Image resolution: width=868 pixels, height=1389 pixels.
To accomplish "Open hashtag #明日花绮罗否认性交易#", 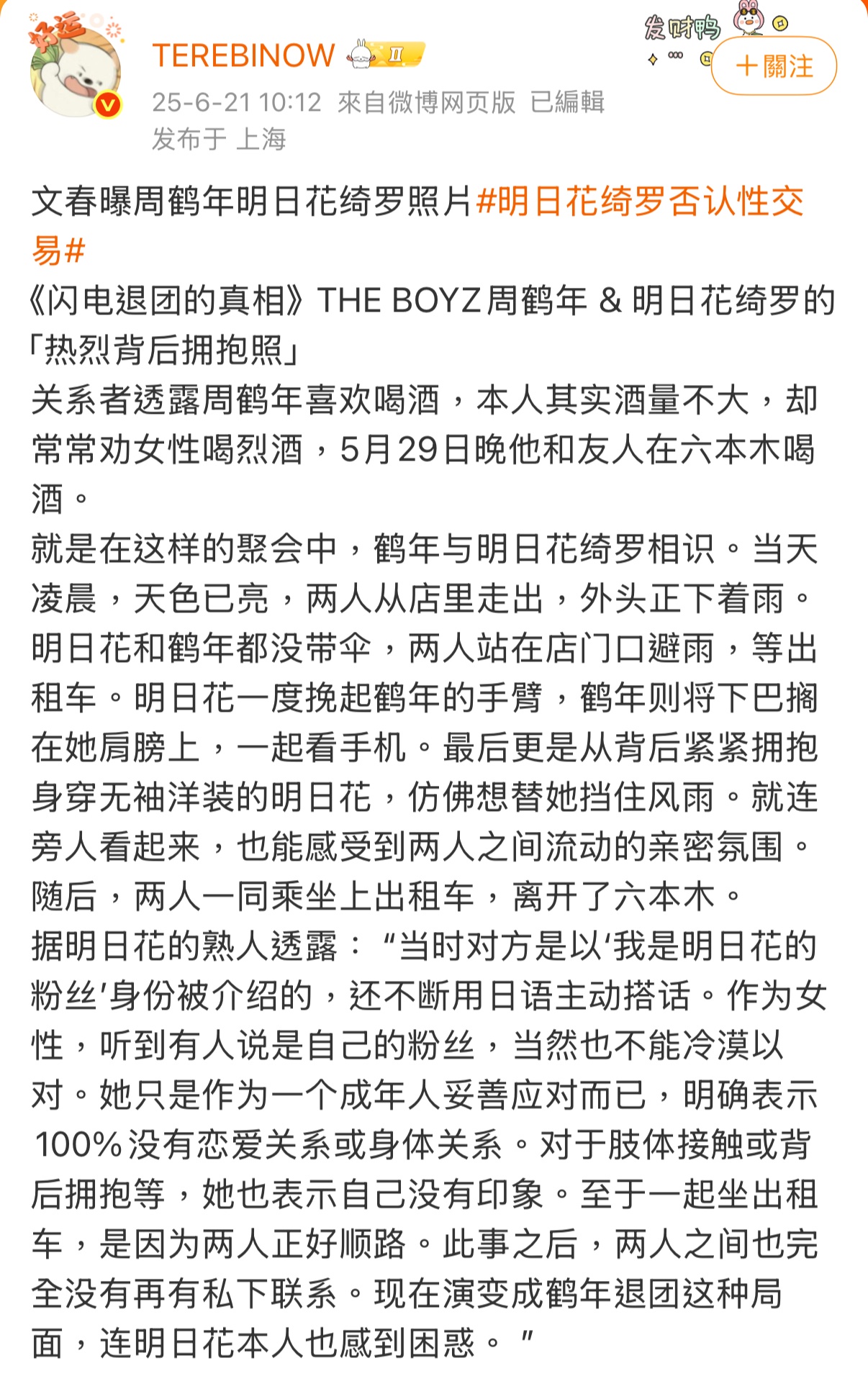I will (639, 202).
